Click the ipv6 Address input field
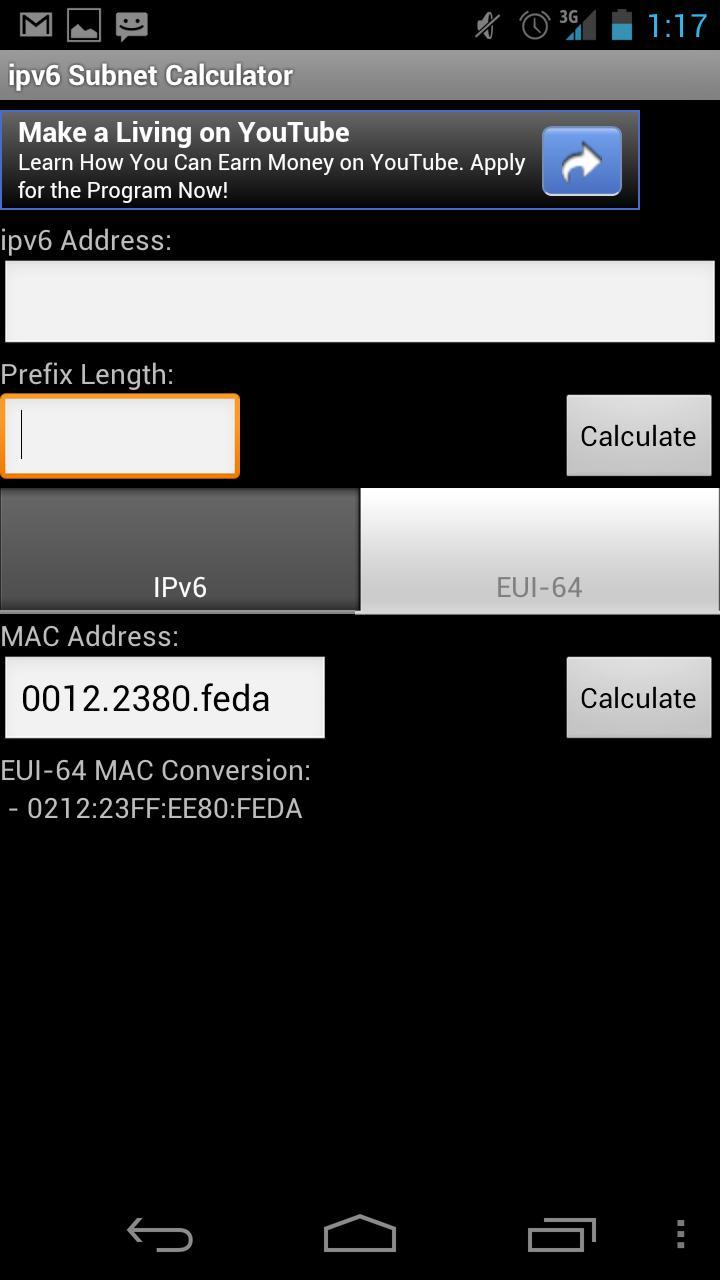The width and height of the screenshot is (720, 1280). (360, 300)
